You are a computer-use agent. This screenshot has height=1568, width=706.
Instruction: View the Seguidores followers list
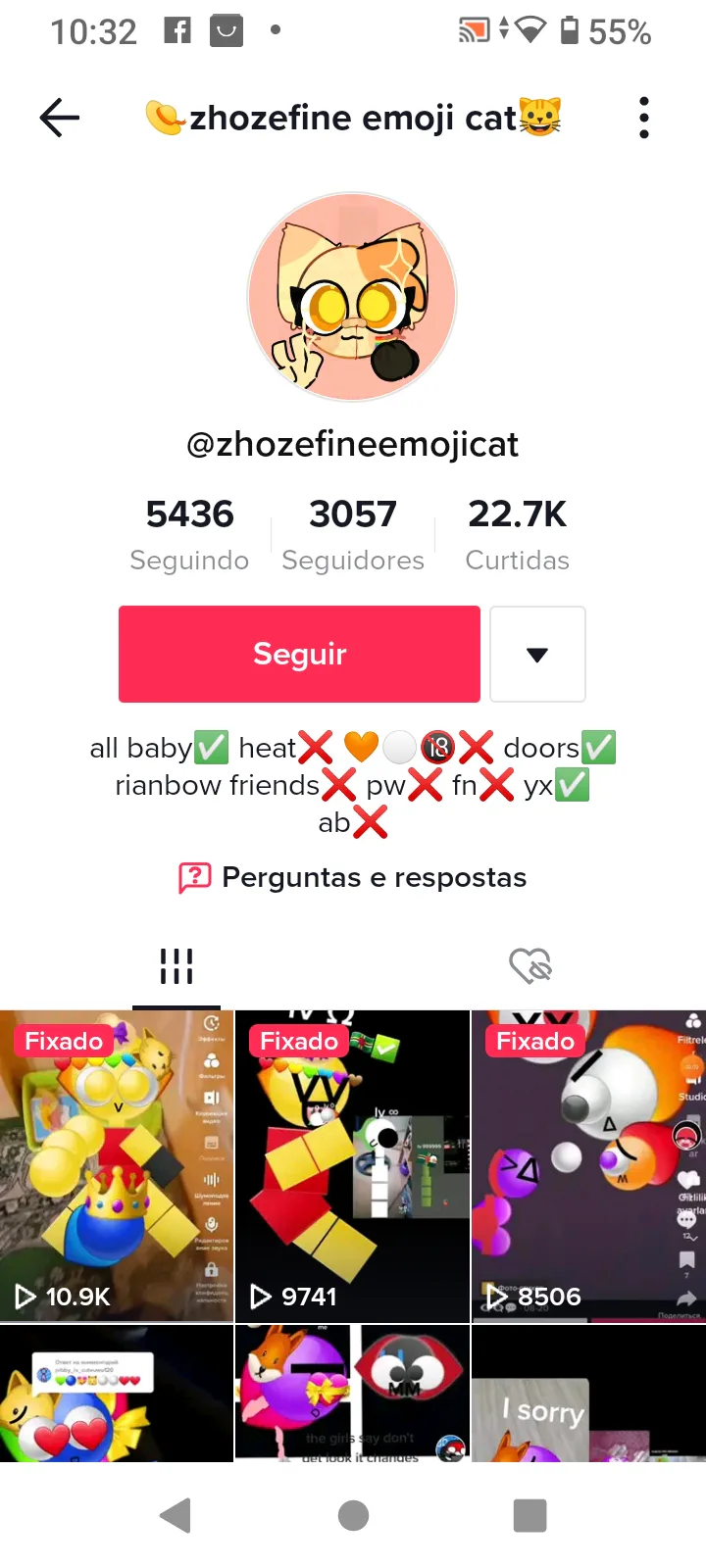353,534
